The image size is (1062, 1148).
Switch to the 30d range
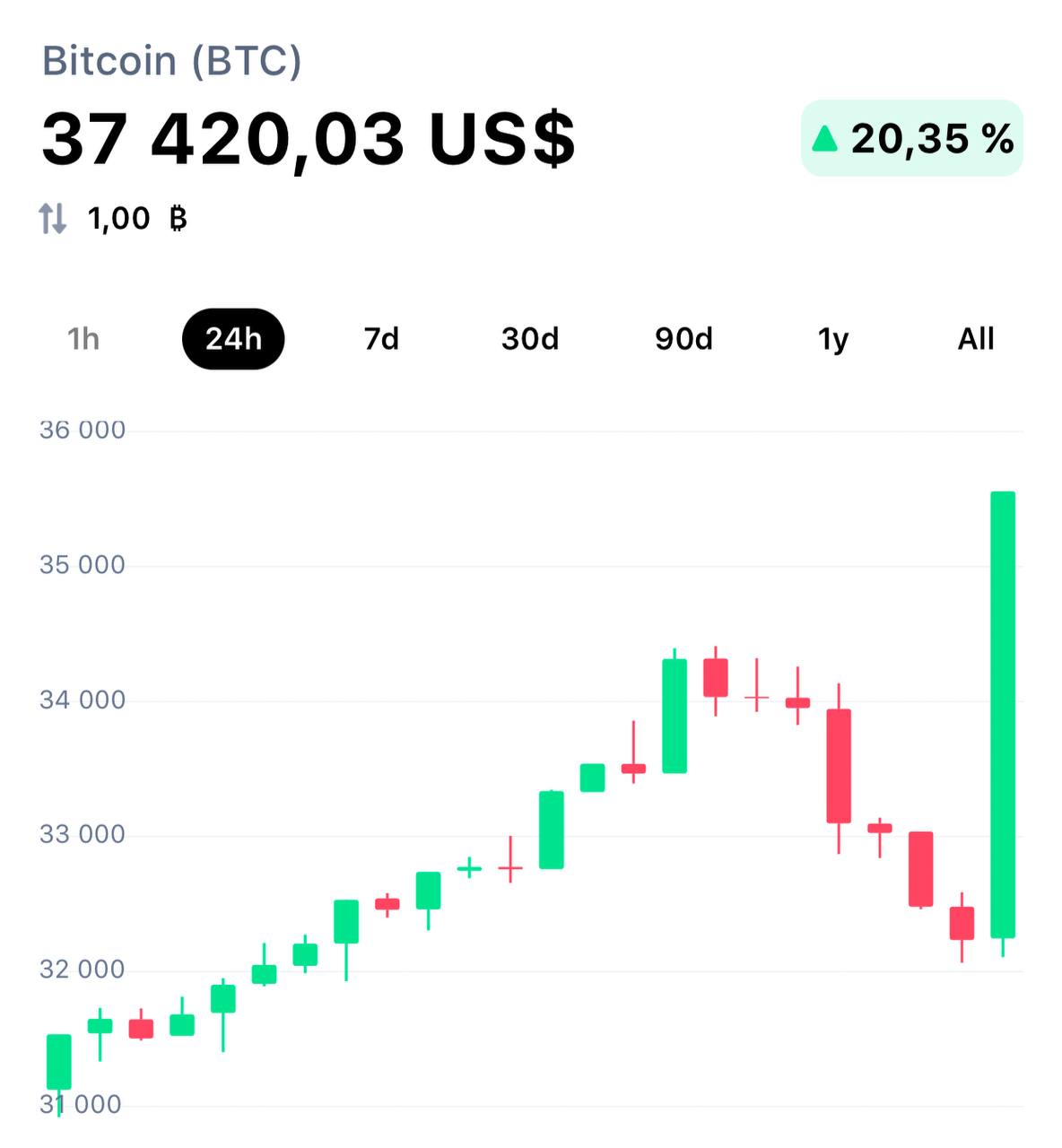tap(530, 339)
